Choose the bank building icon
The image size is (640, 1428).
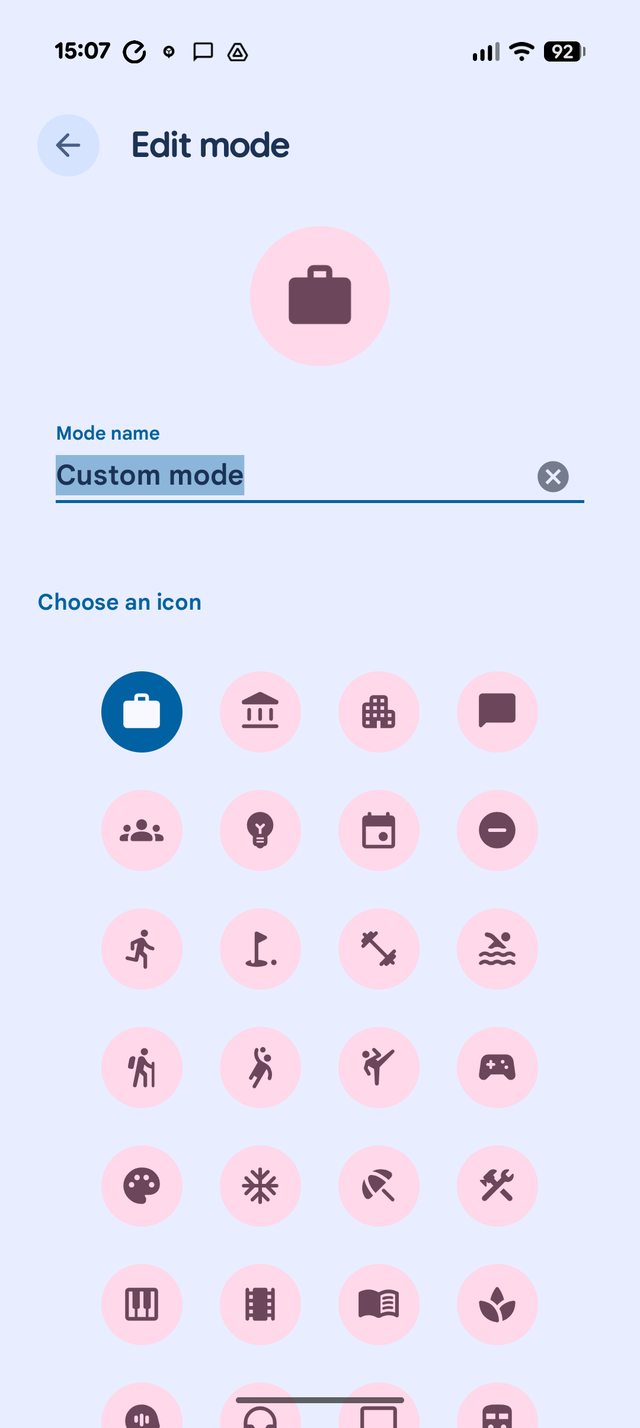(x=260, y=712)
